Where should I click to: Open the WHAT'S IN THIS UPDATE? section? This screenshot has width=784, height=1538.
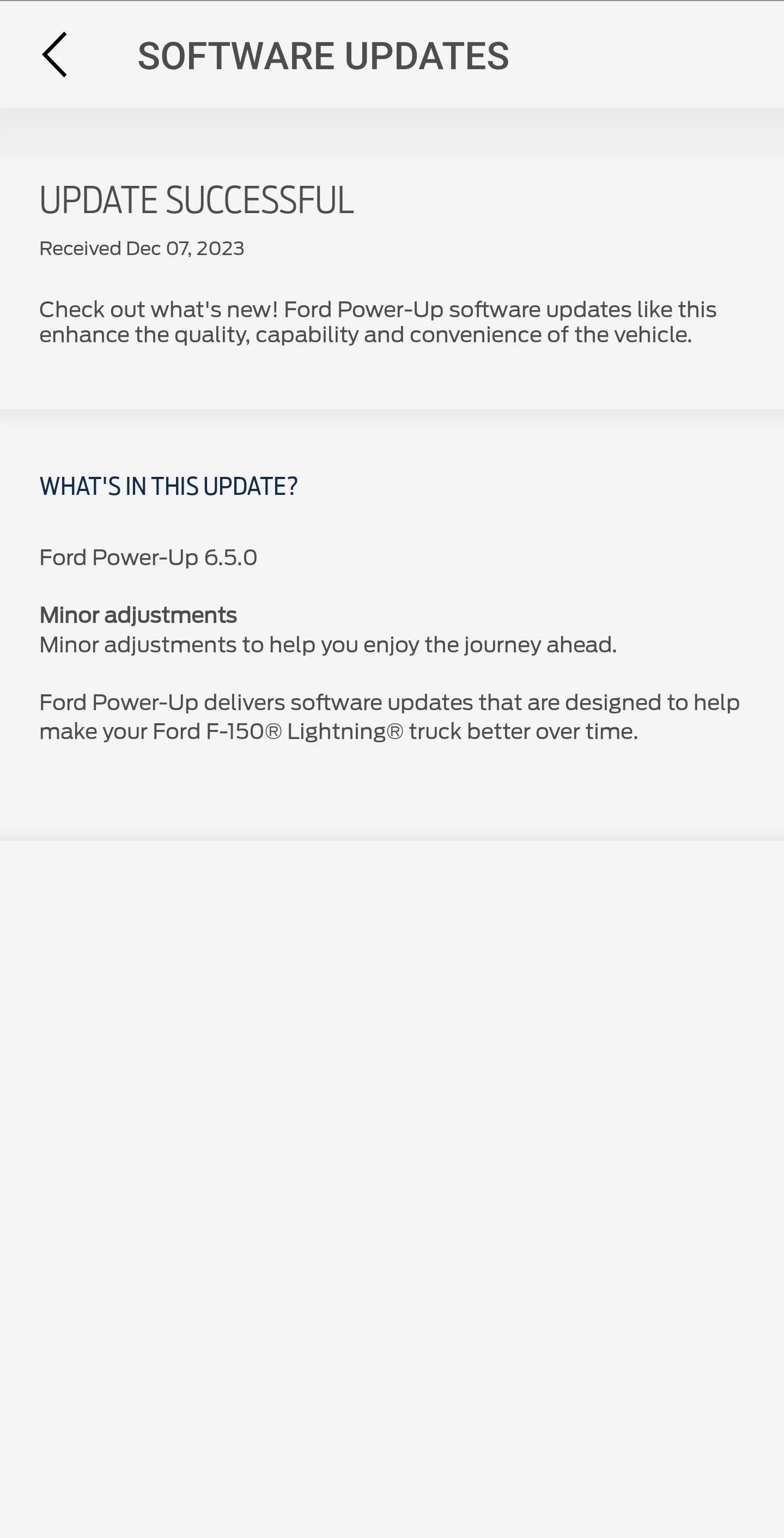pyautogui.click(x=168, y=487)
